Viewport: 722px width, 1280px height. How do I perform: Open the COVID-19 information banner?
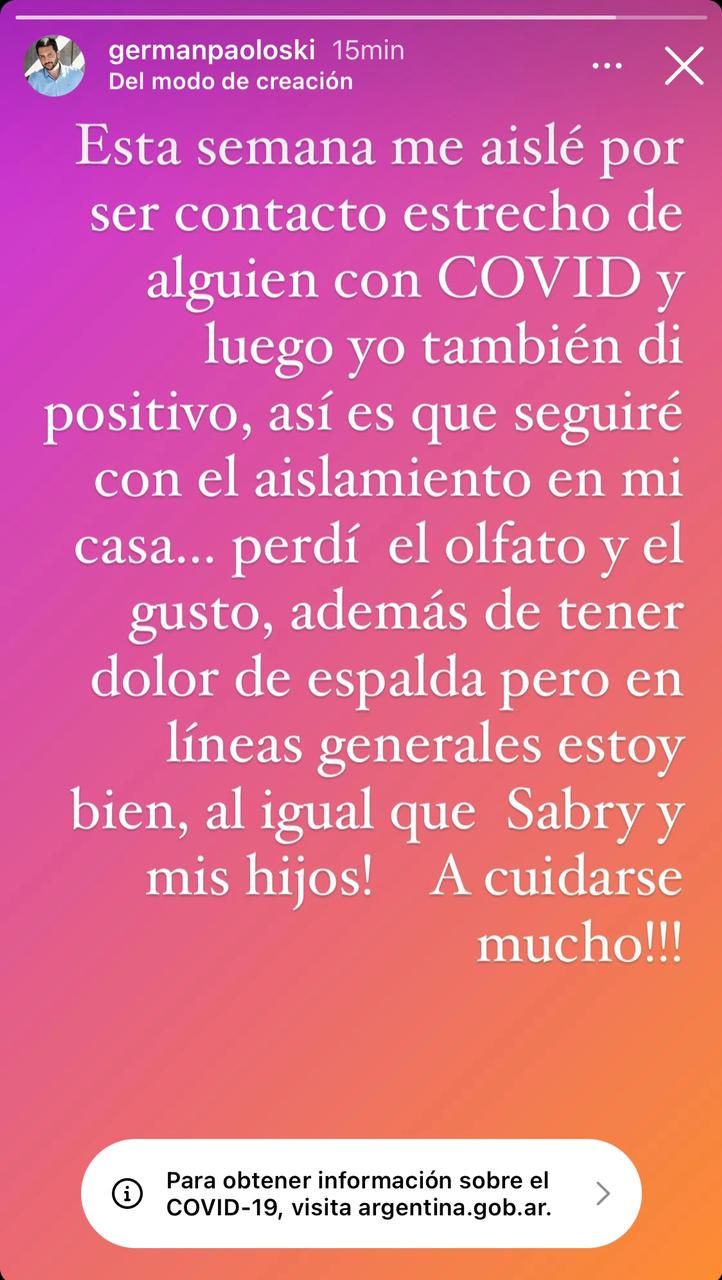(361, 1193)
